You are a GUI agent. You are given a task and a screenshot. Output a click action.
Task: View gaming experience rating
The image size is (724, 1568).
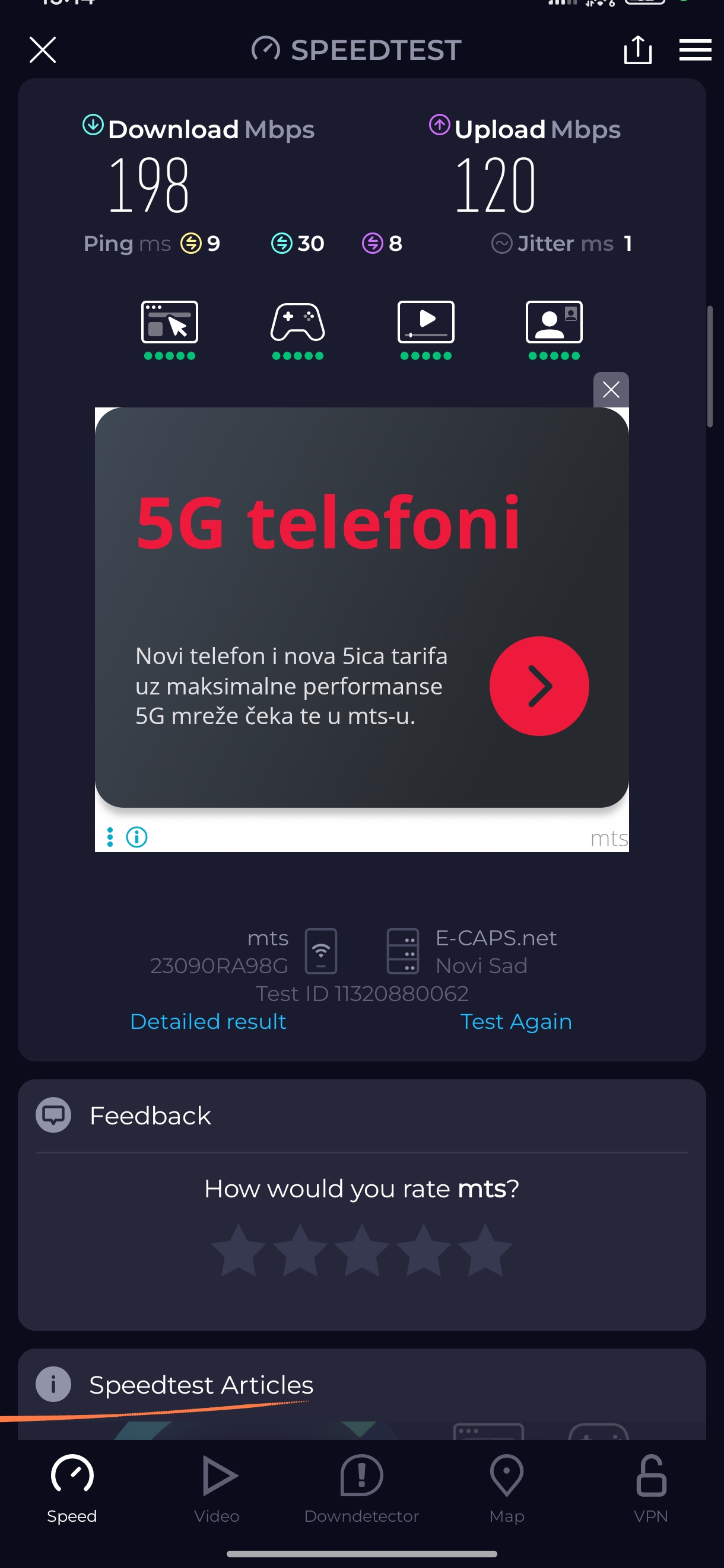(x=298, y=329)
